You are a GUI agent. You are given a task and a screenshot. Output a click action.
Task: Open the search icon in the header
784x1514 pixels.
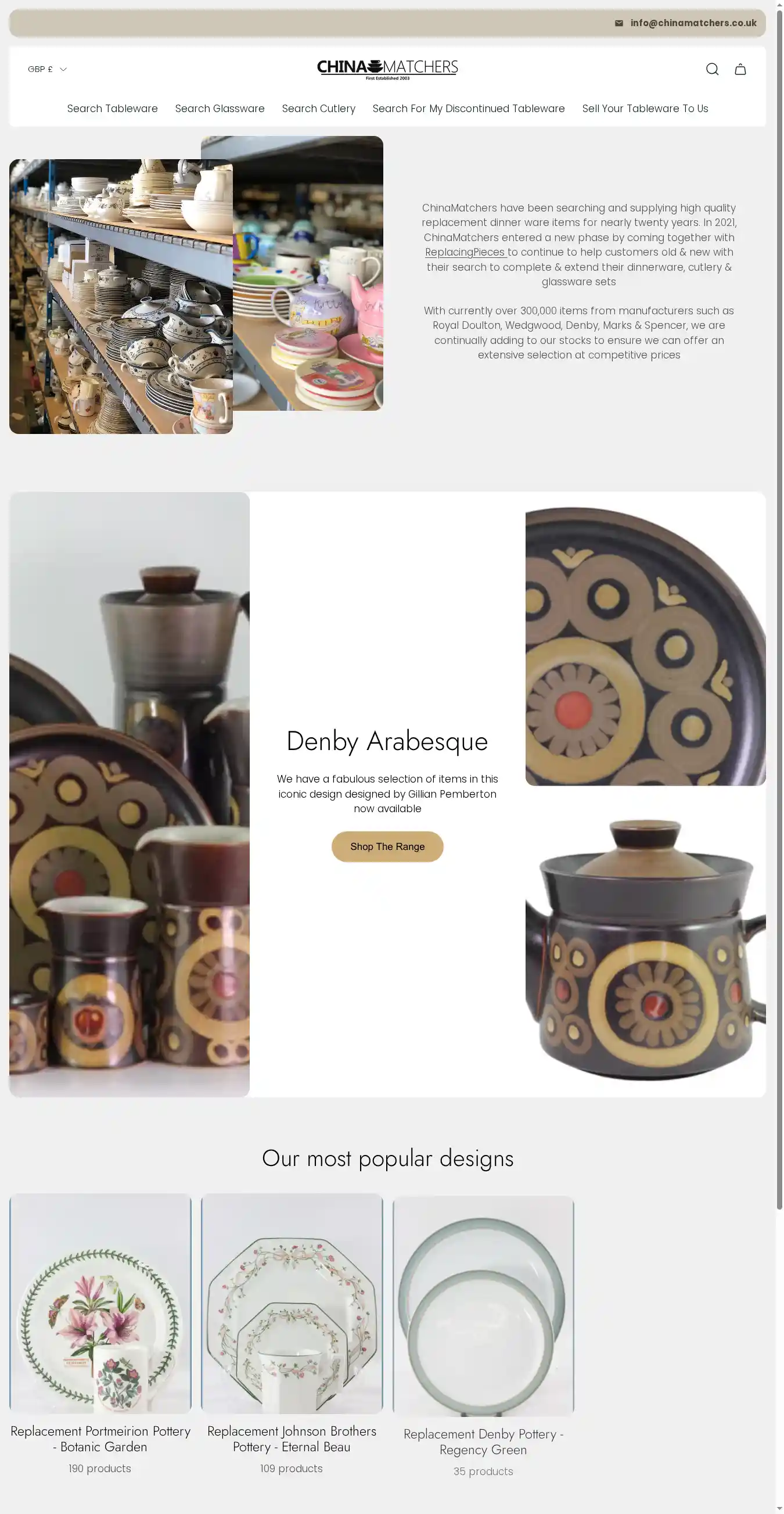(712, 69)
